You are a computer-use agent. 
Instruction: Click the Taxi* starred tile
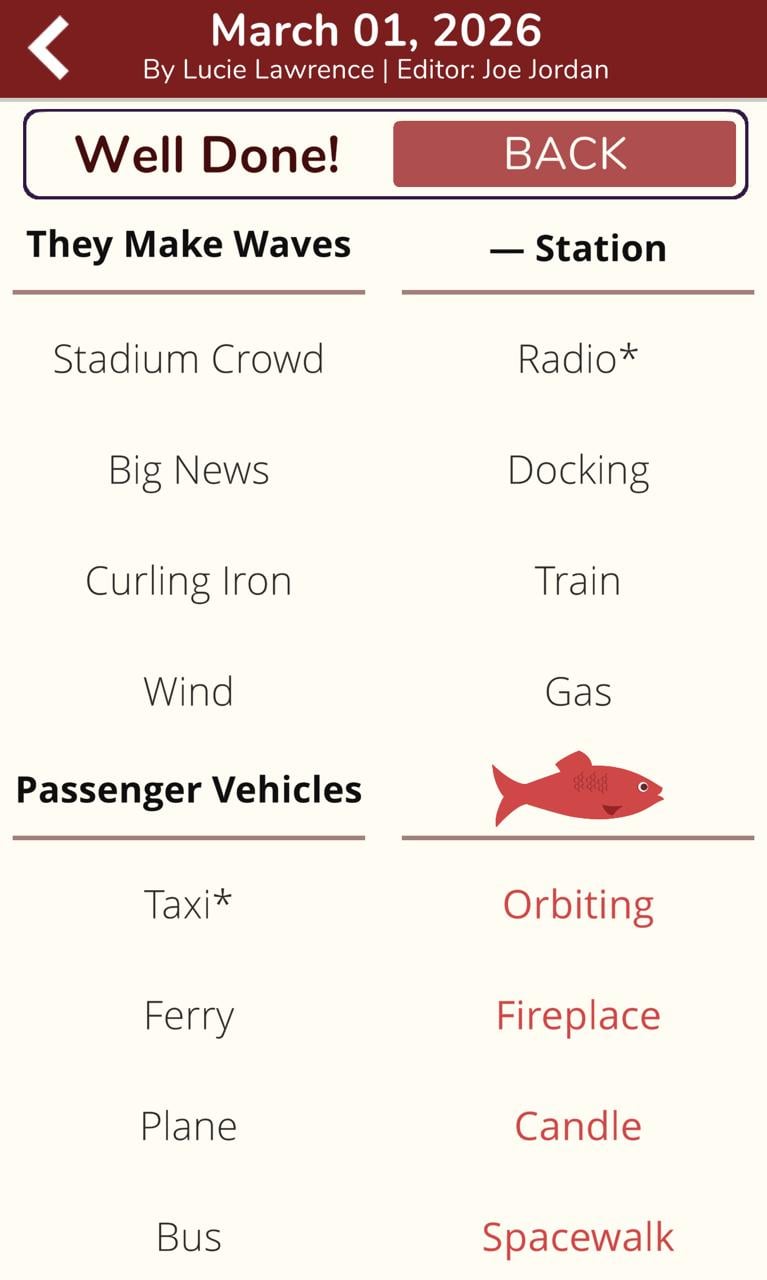point(189,903)
